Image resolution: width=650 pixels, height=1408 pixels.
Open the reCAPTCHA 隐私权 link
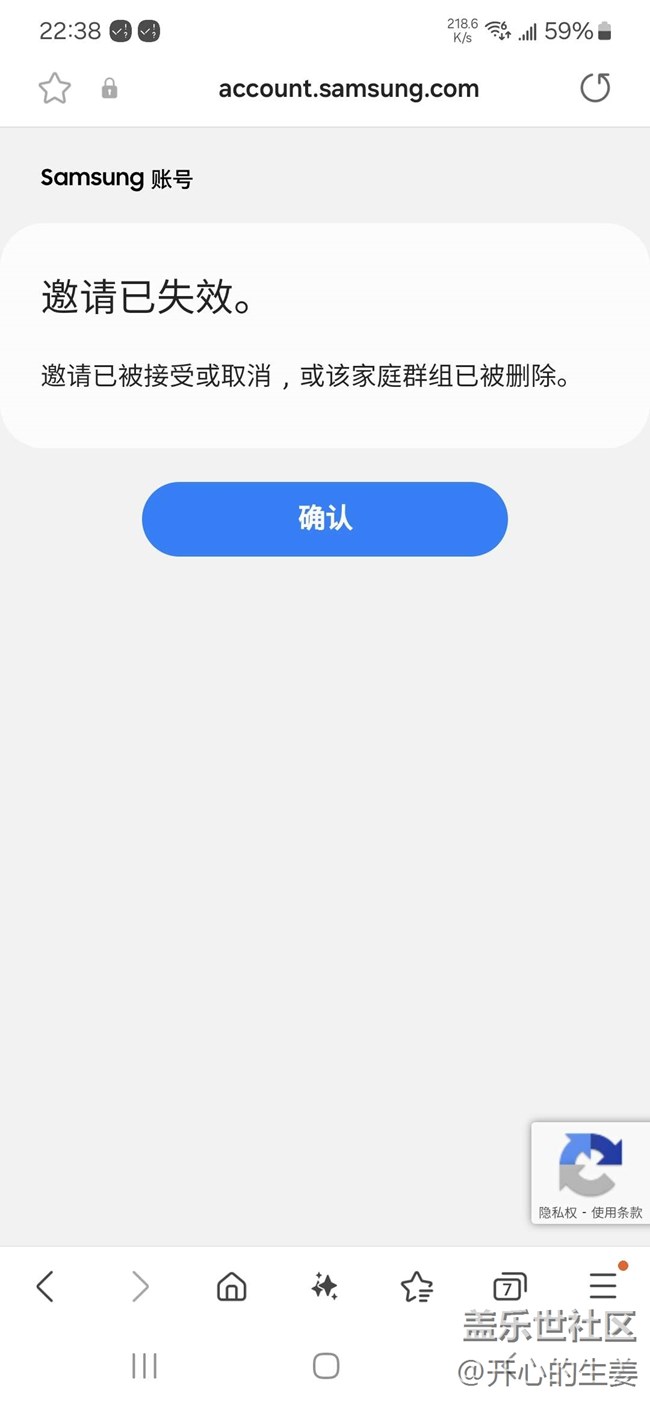click(x=558, y=1212)
